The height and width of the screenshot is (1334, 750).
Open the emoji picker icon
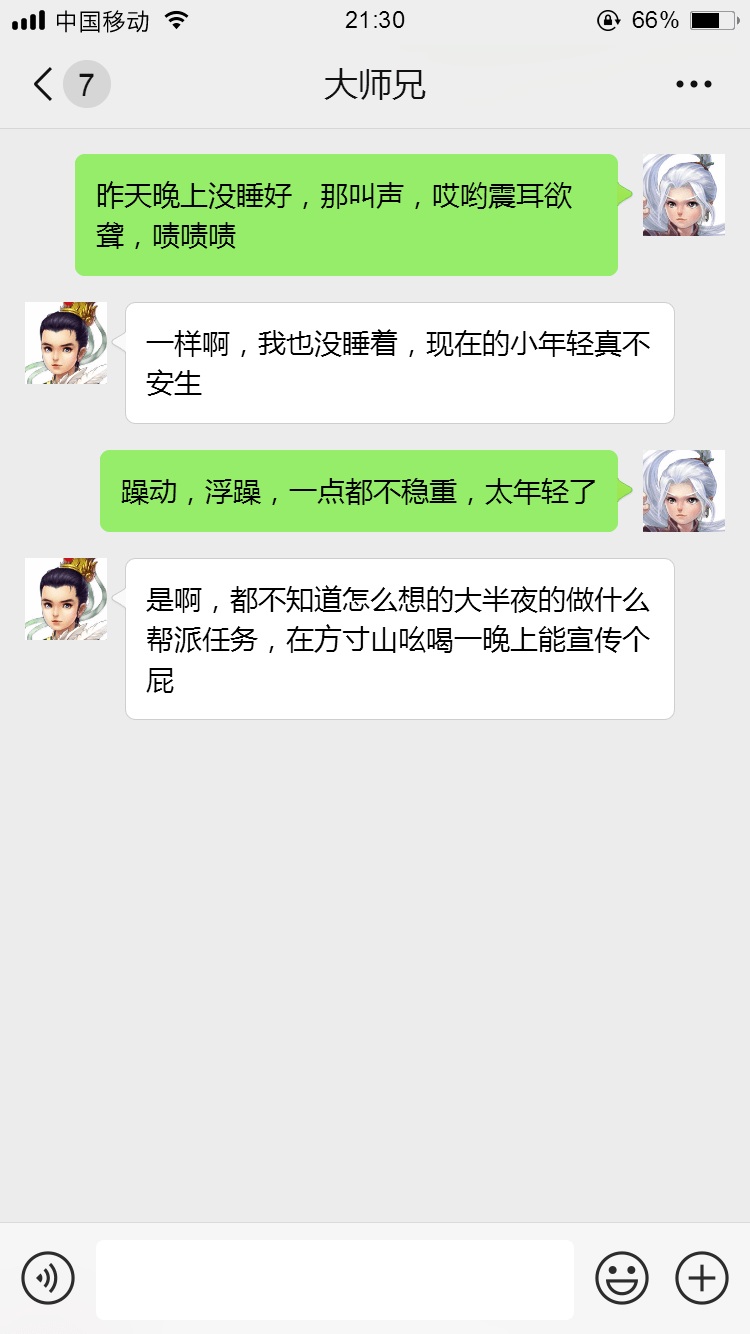(x=622, y=1278)
